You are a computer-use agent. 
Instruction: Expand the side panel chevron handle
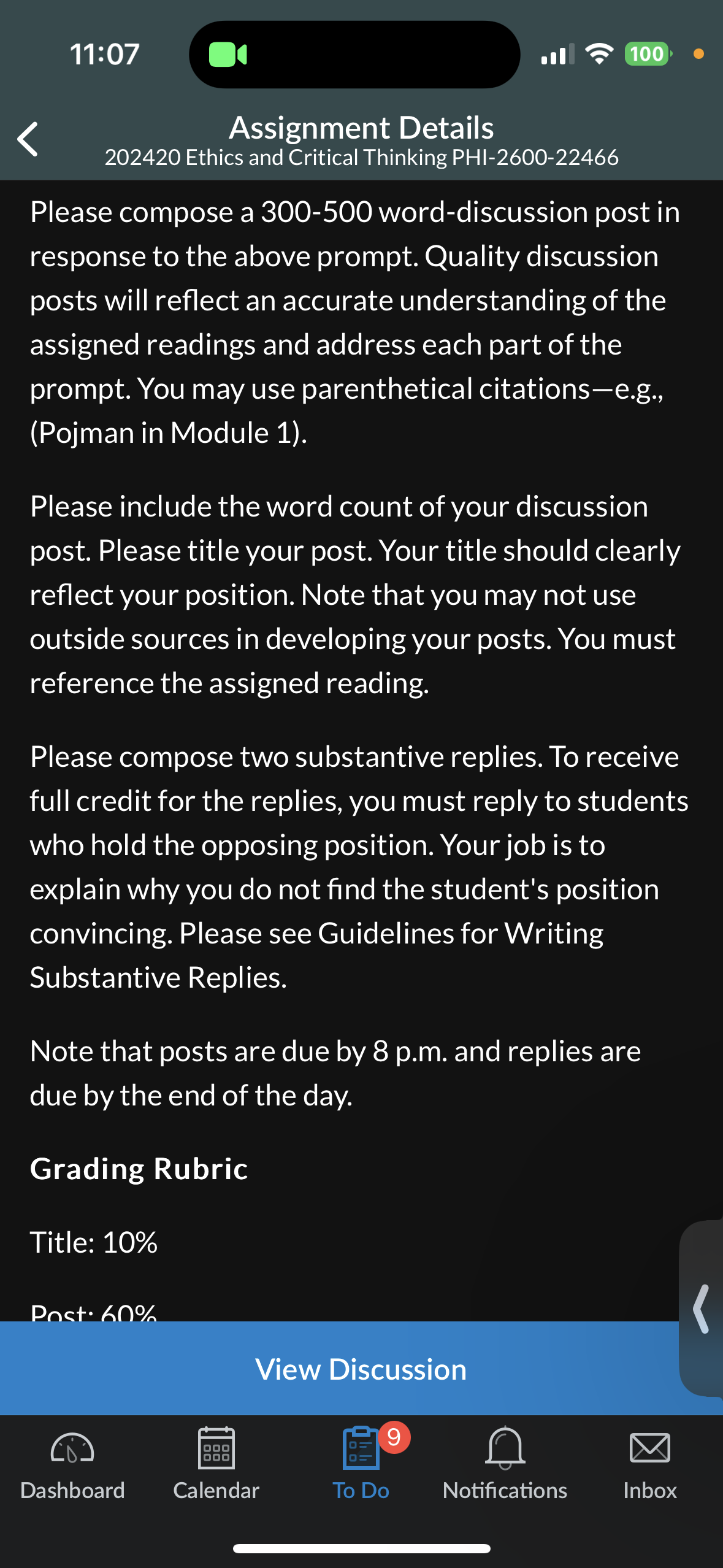(702, 1309)
